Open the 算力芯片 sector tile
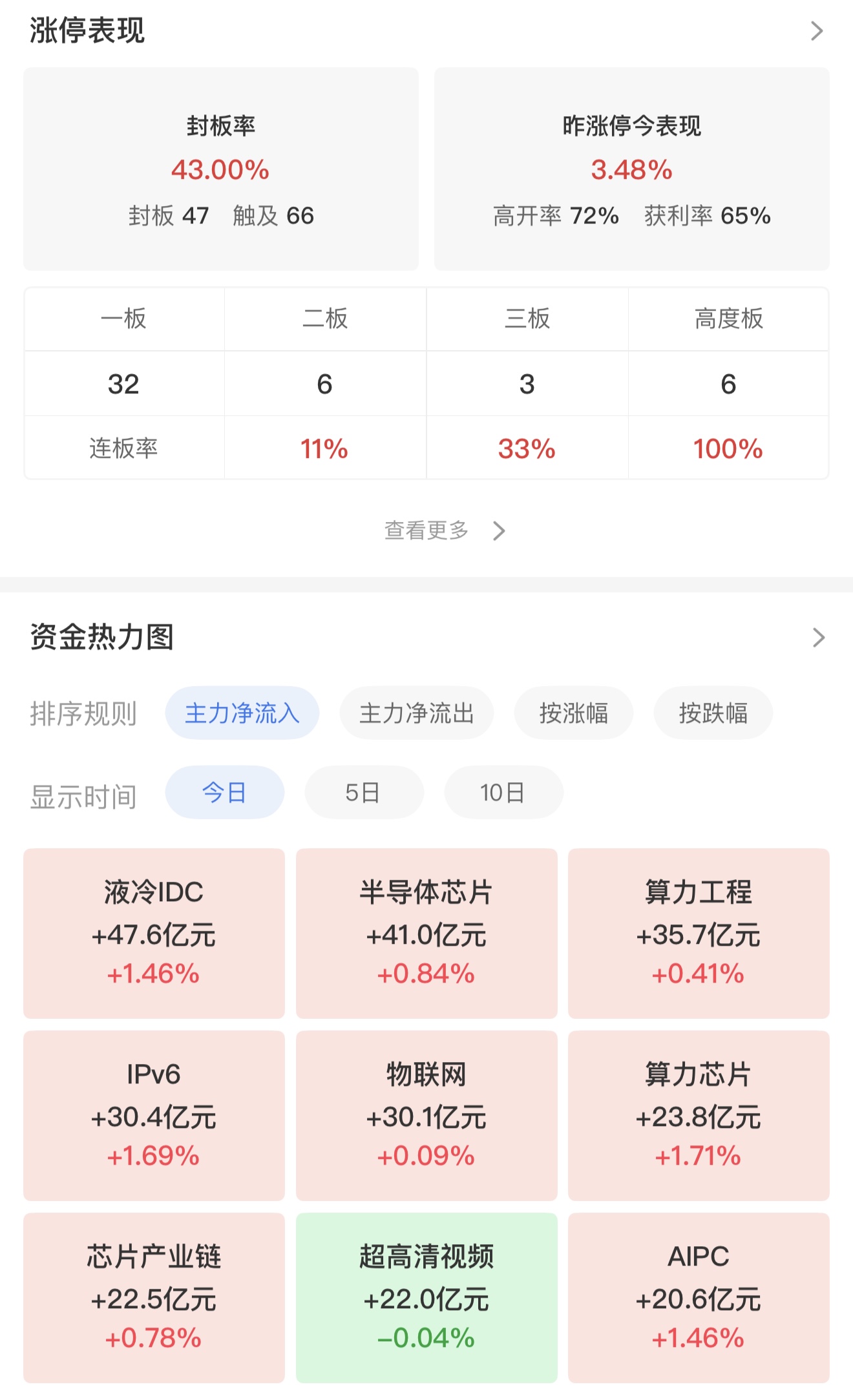Image resolution: width=853 pixels, height=1400 pixels. click(699, 1115)
